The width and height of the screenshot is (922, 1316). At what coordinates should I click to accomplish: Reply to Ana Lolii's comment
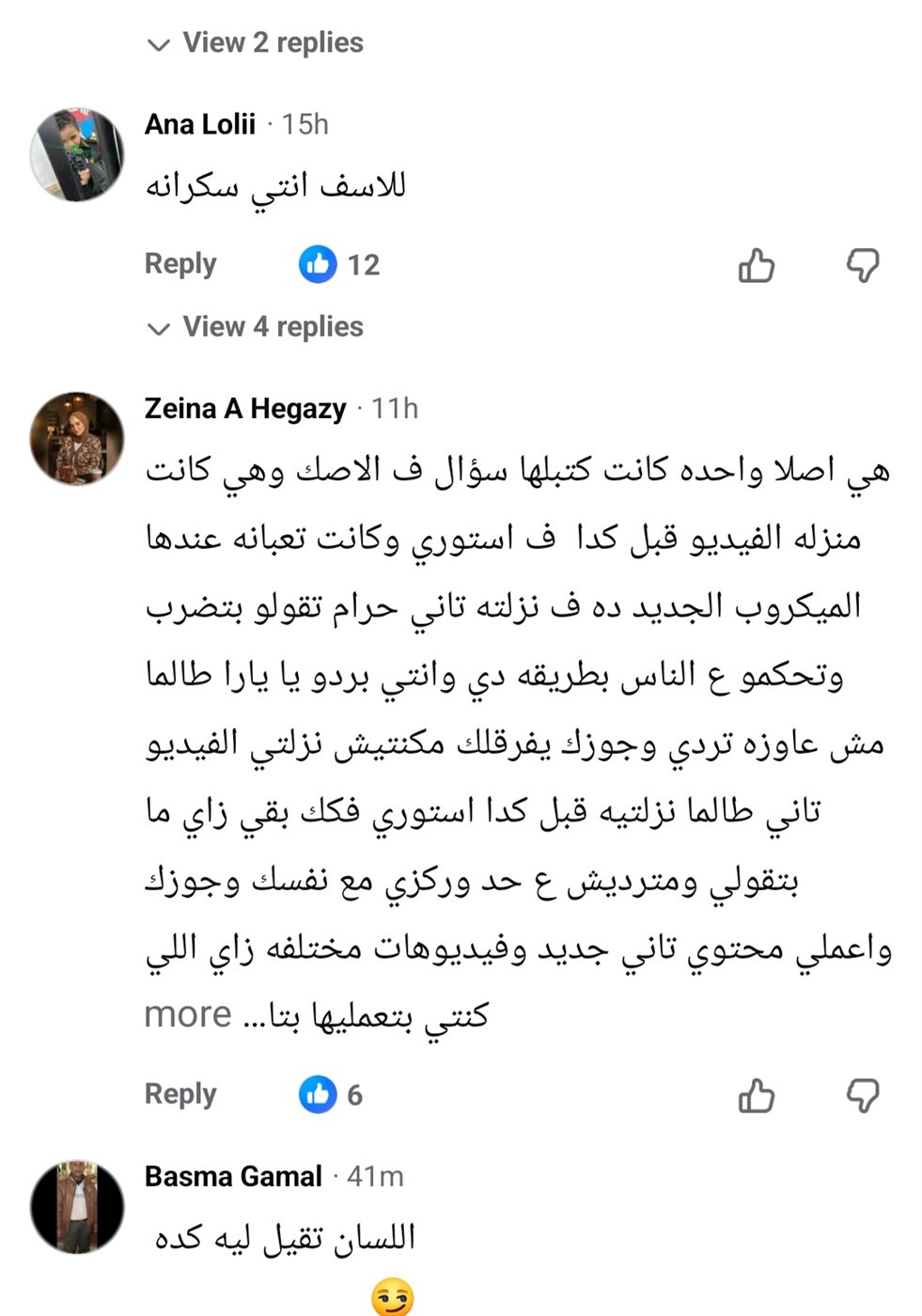click(x=180, y=264)
